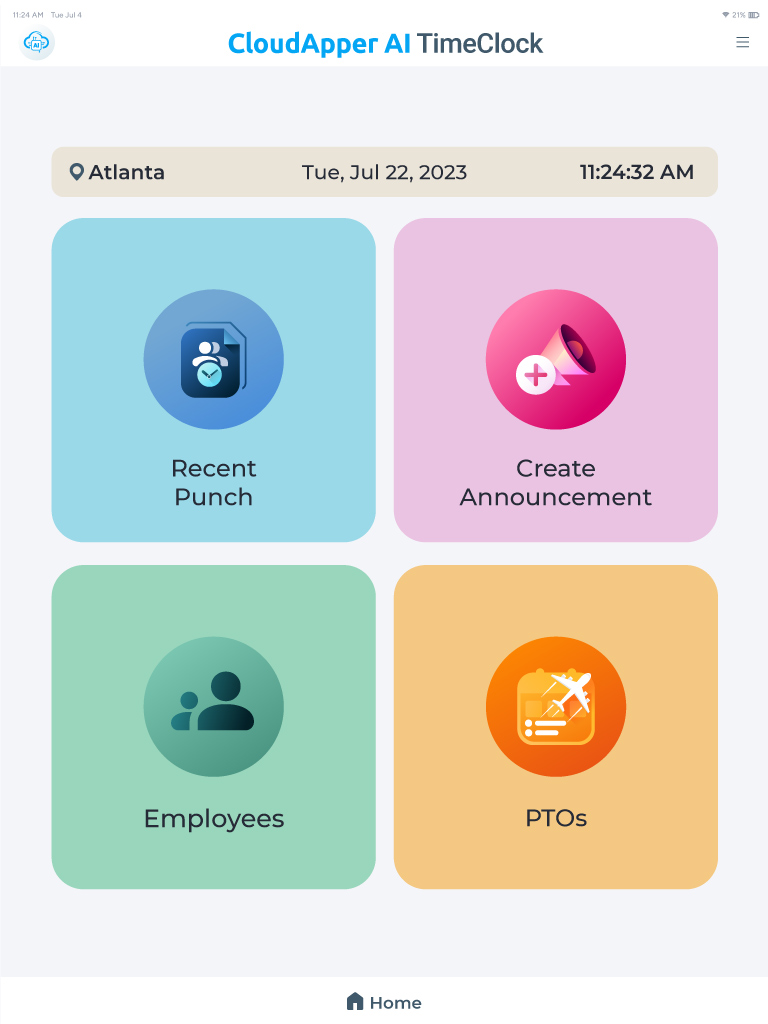This screenshot has width=768, height=1024.
Task: Click the date Tue, Jul 22, 2023
Action: tap(384, 171)
